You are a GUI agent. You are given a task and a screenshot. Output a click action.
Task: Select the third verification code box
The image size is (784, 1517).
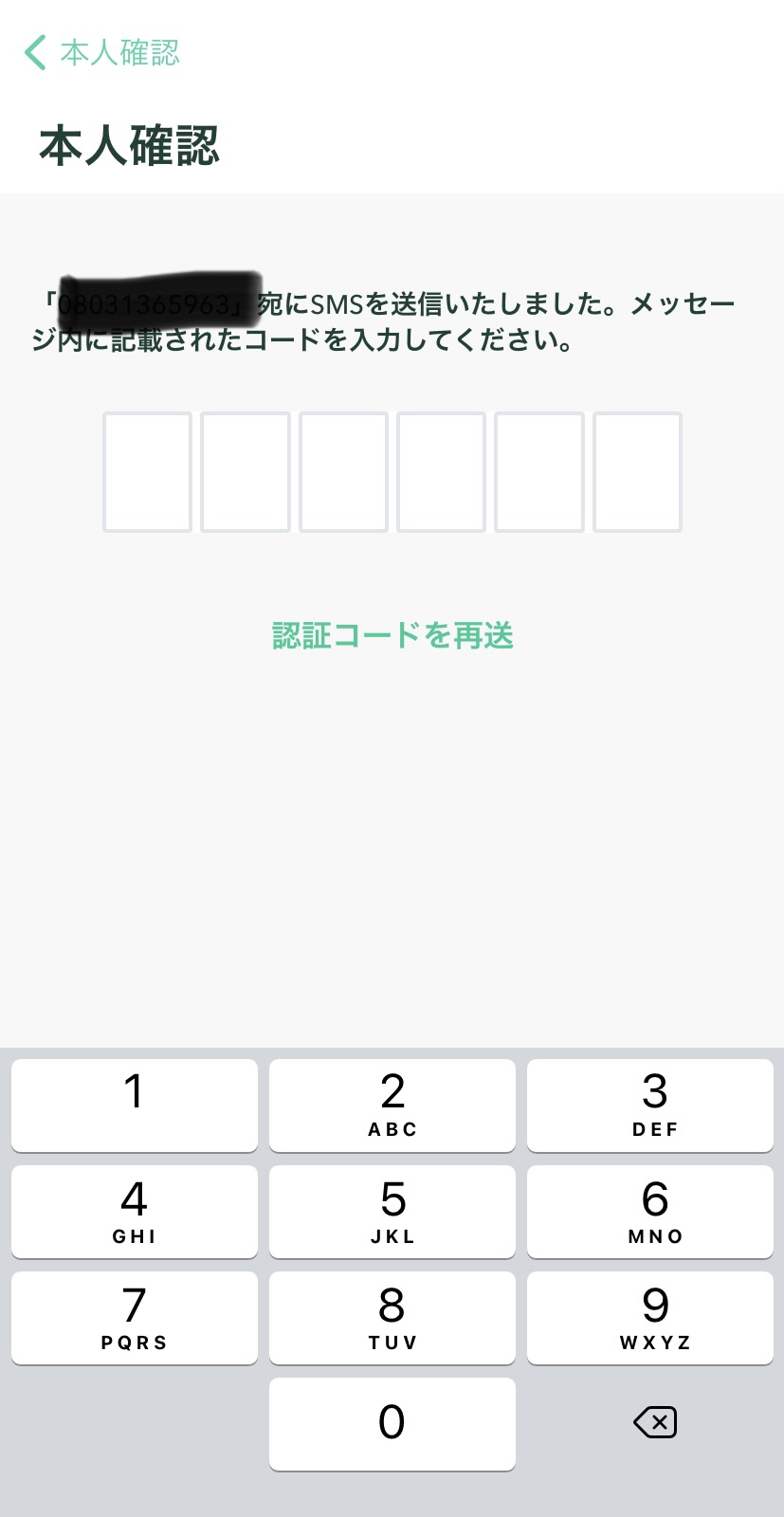coord(343,471)
